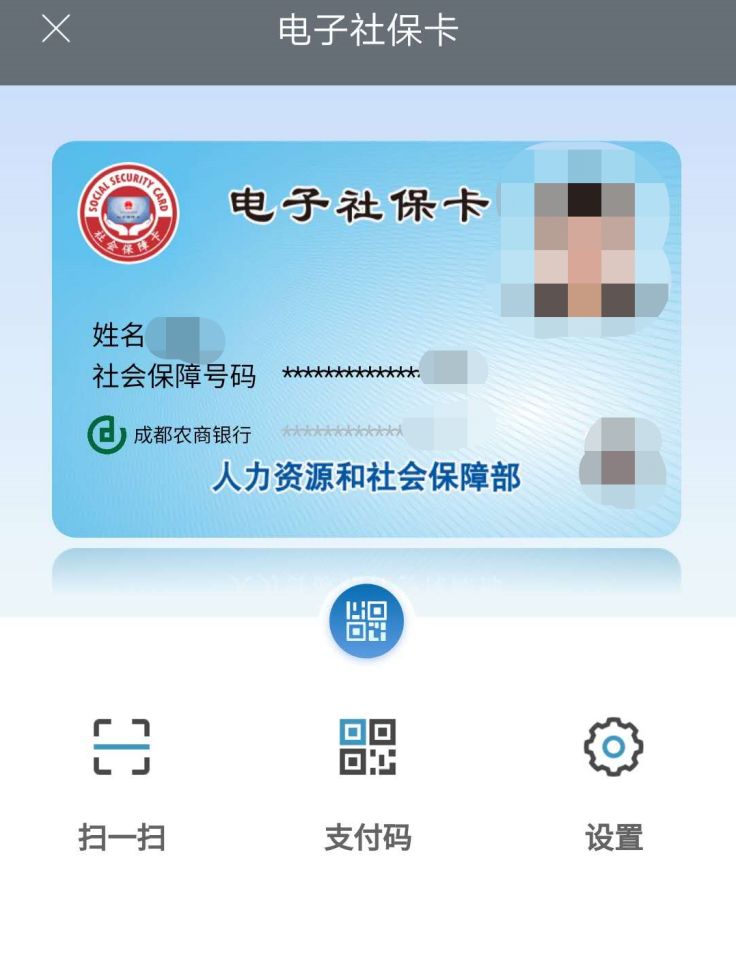Image resolution: width=736 pixels, height=958 pixels.
Task: Tap the round blue QR code button
Action: point(367,621)
